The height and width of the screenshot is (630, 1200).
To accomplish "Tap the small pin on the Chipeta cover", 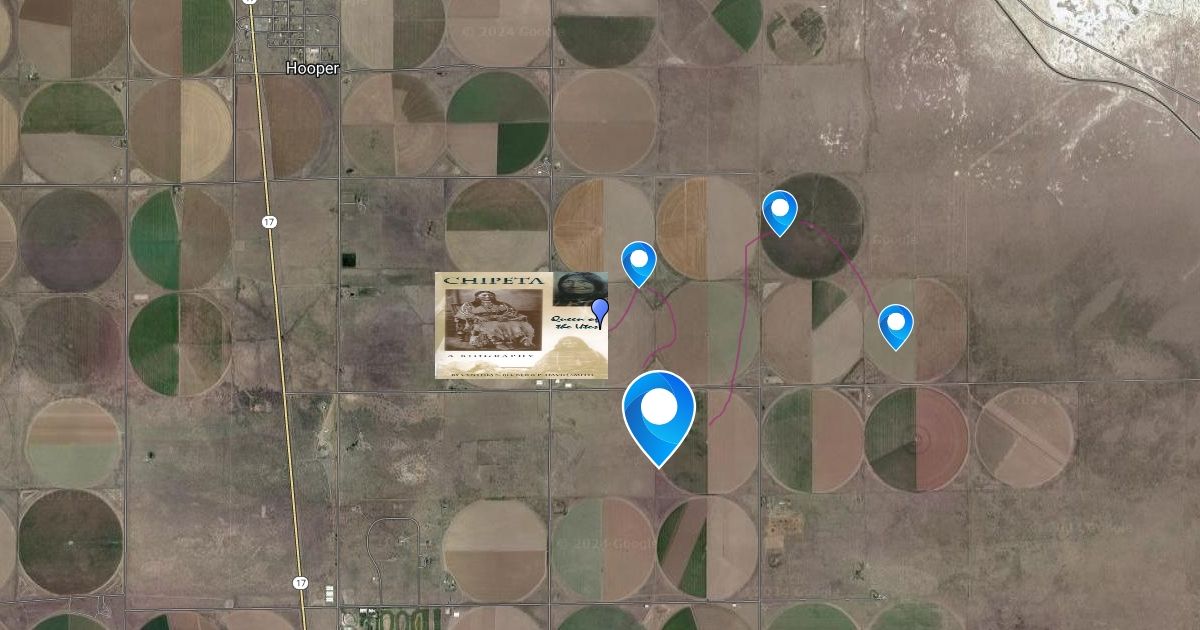I will pyautogui.click(x=600, y=311).
